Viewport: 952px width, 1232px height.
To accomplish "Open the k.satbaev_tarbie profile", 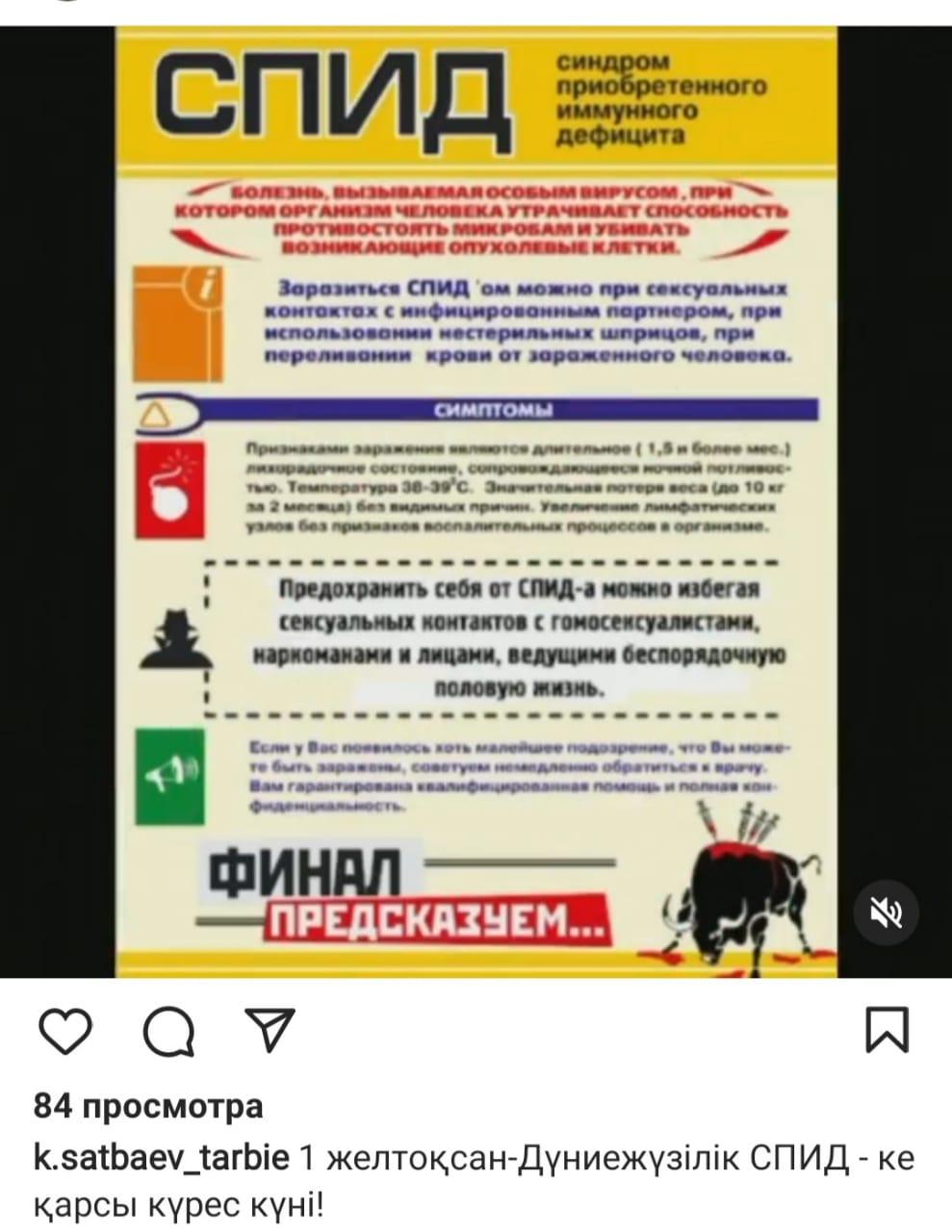I will [161, 1157].
